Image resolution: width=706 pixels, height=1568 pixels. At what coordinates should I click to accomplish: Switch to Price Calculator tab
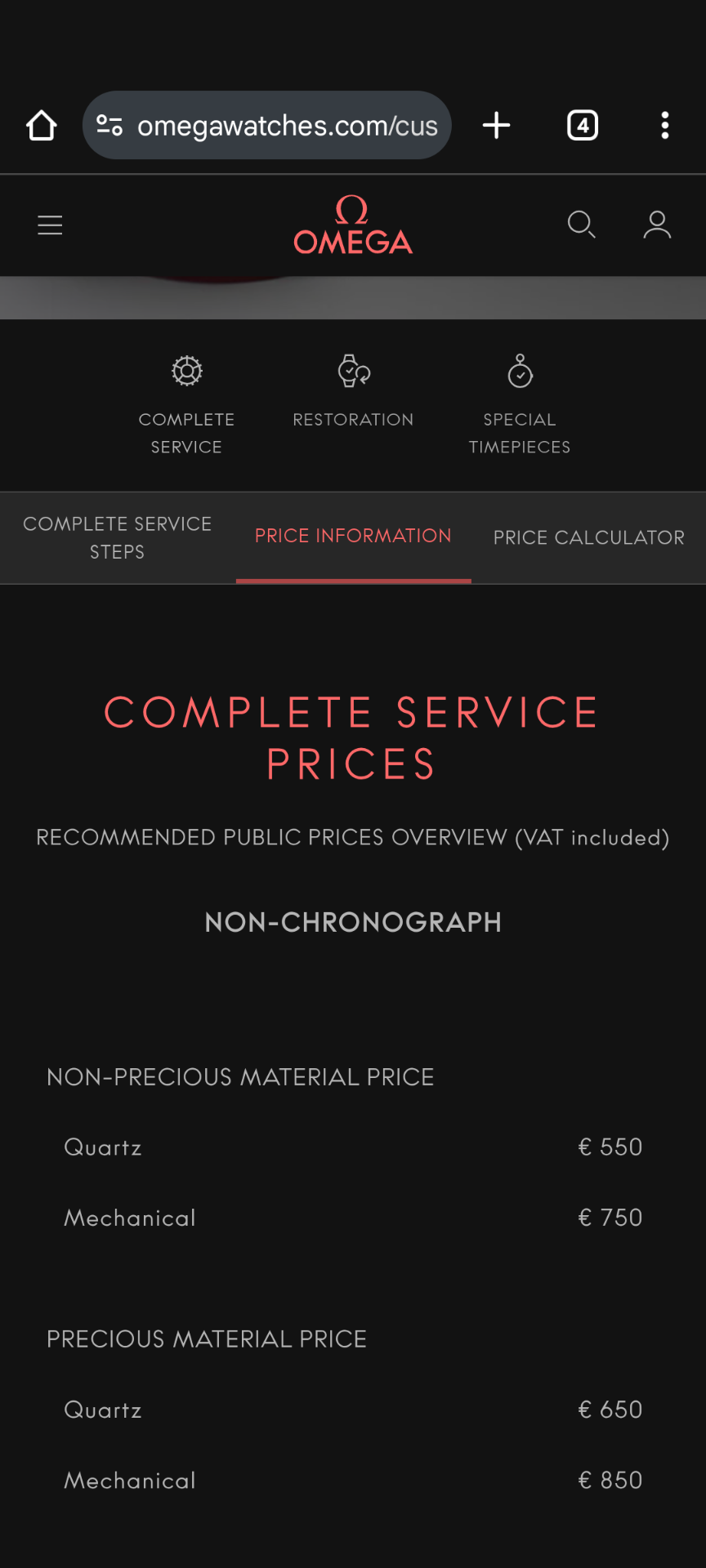[x=588, y=537]
